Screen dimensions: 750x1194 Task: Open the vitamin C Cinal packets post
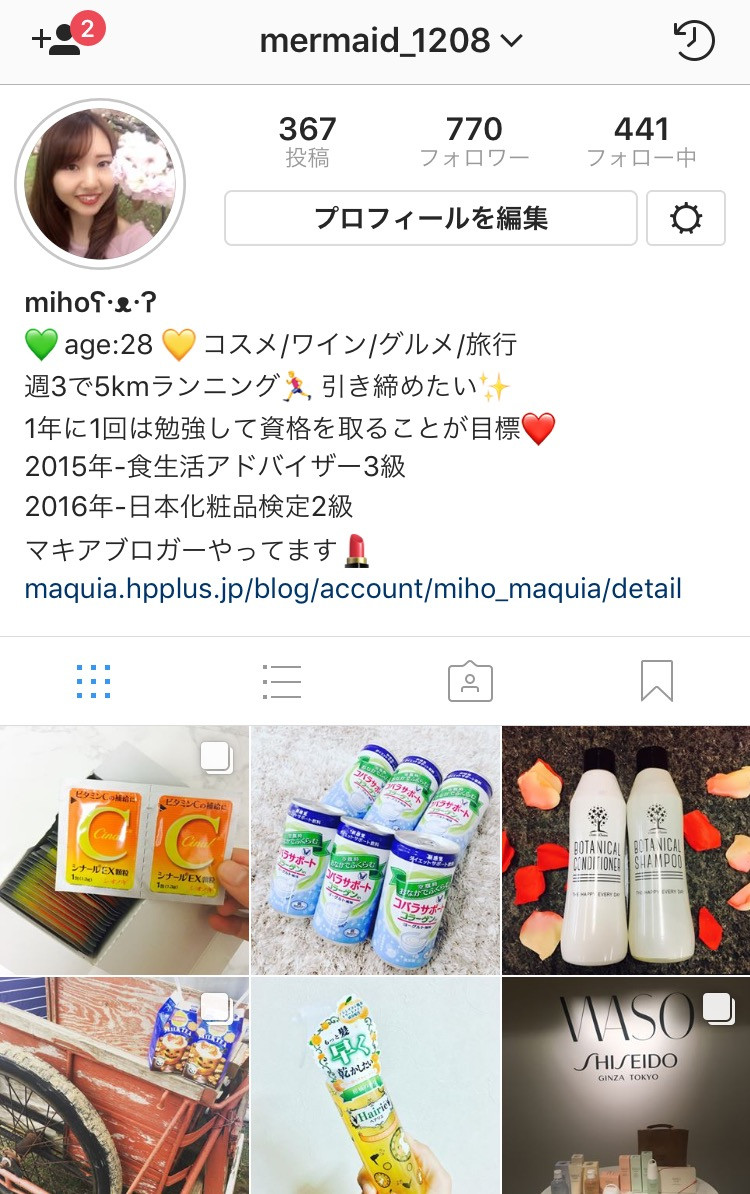[x=124, y=850]
